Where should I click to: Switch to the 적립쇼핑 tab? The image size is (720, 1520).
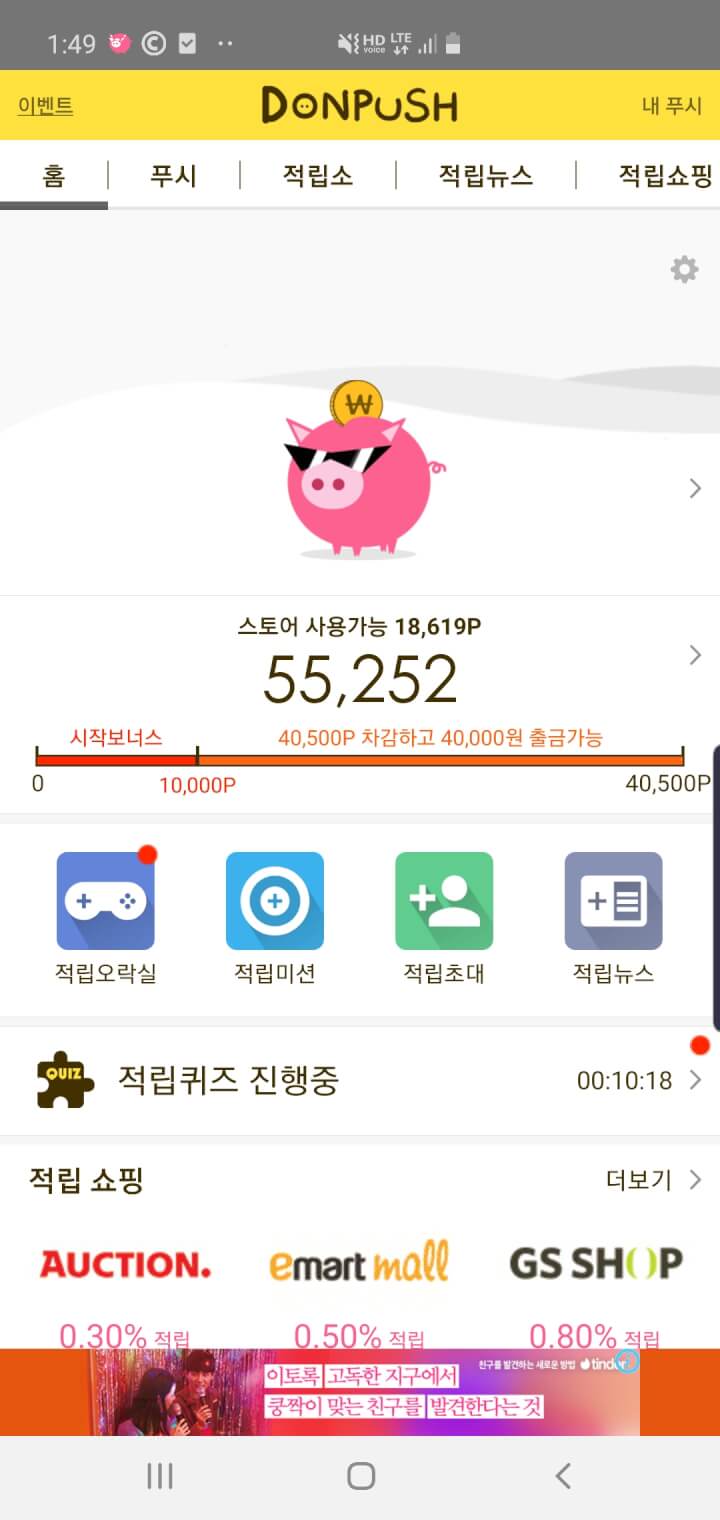[x=664, y=177]
